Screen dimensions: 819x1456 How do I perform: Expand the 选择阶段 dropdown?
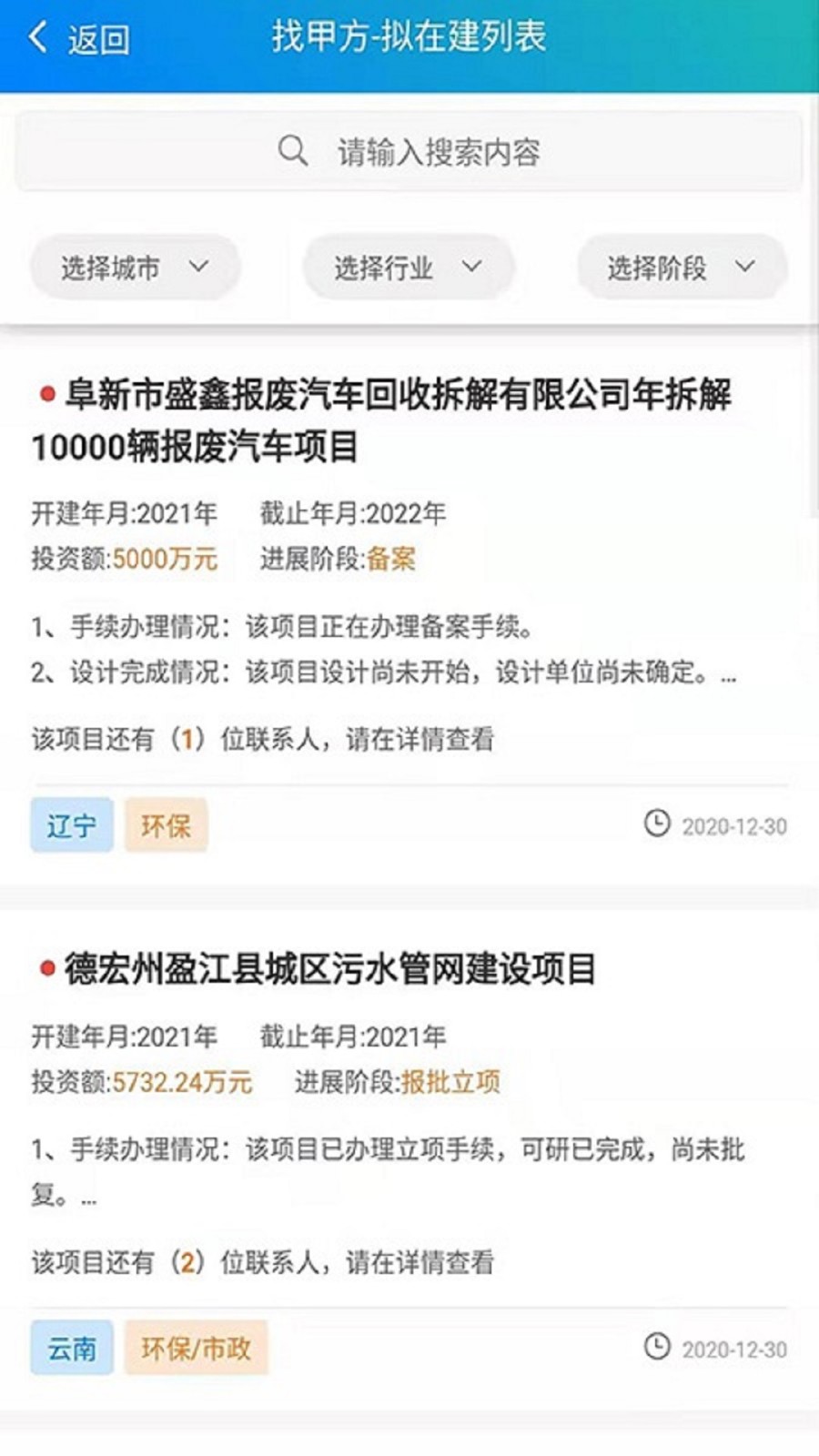(681, 267)
